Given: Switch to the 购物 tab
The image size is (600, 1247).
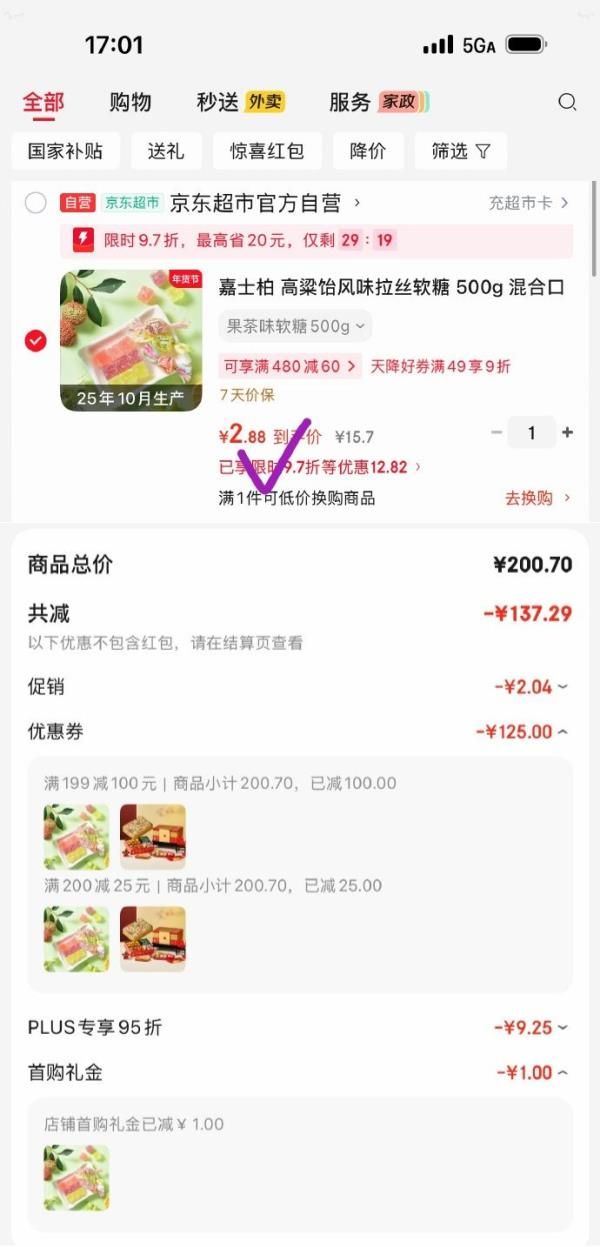Looking at the screenshot, I should [x=130, y=102].
